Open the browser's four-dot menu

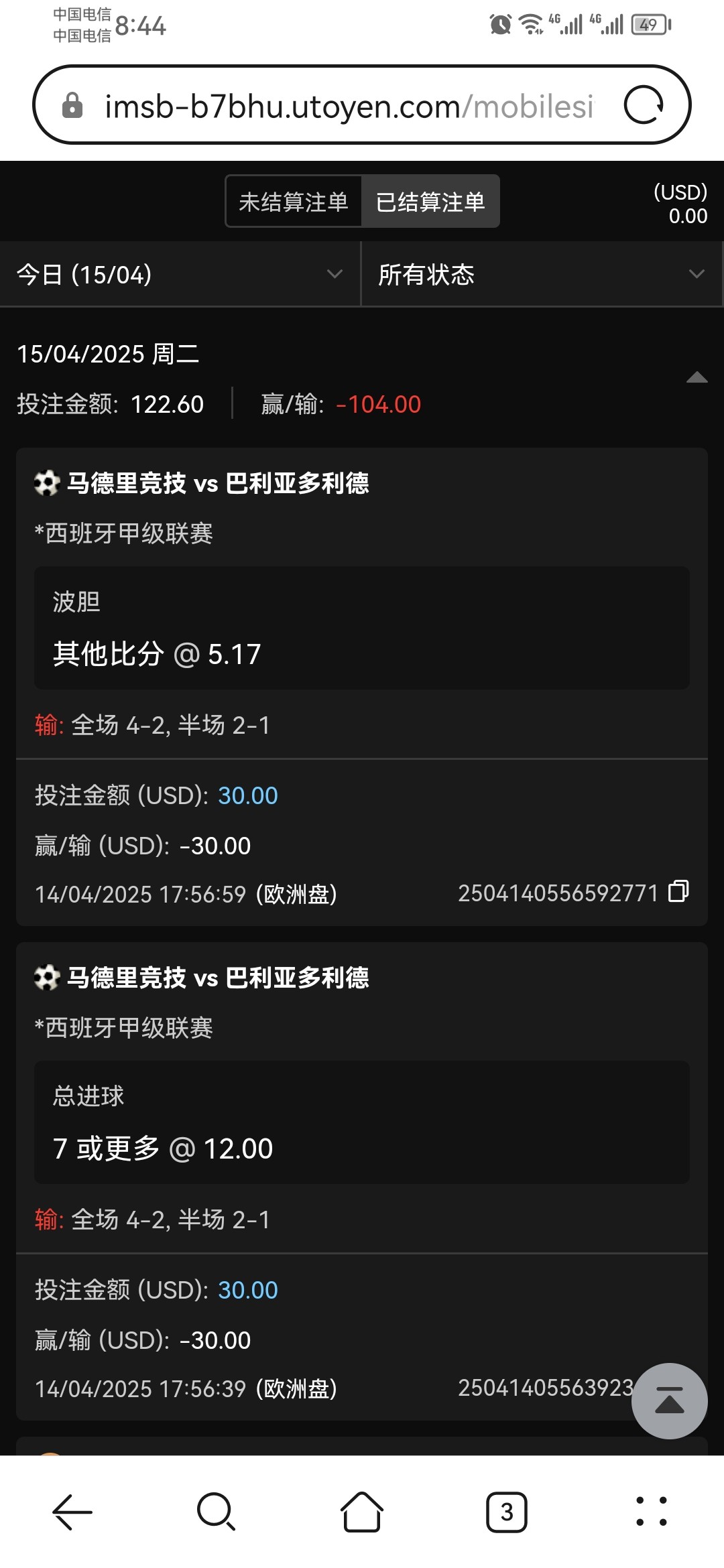click(x=652, y=1512)
